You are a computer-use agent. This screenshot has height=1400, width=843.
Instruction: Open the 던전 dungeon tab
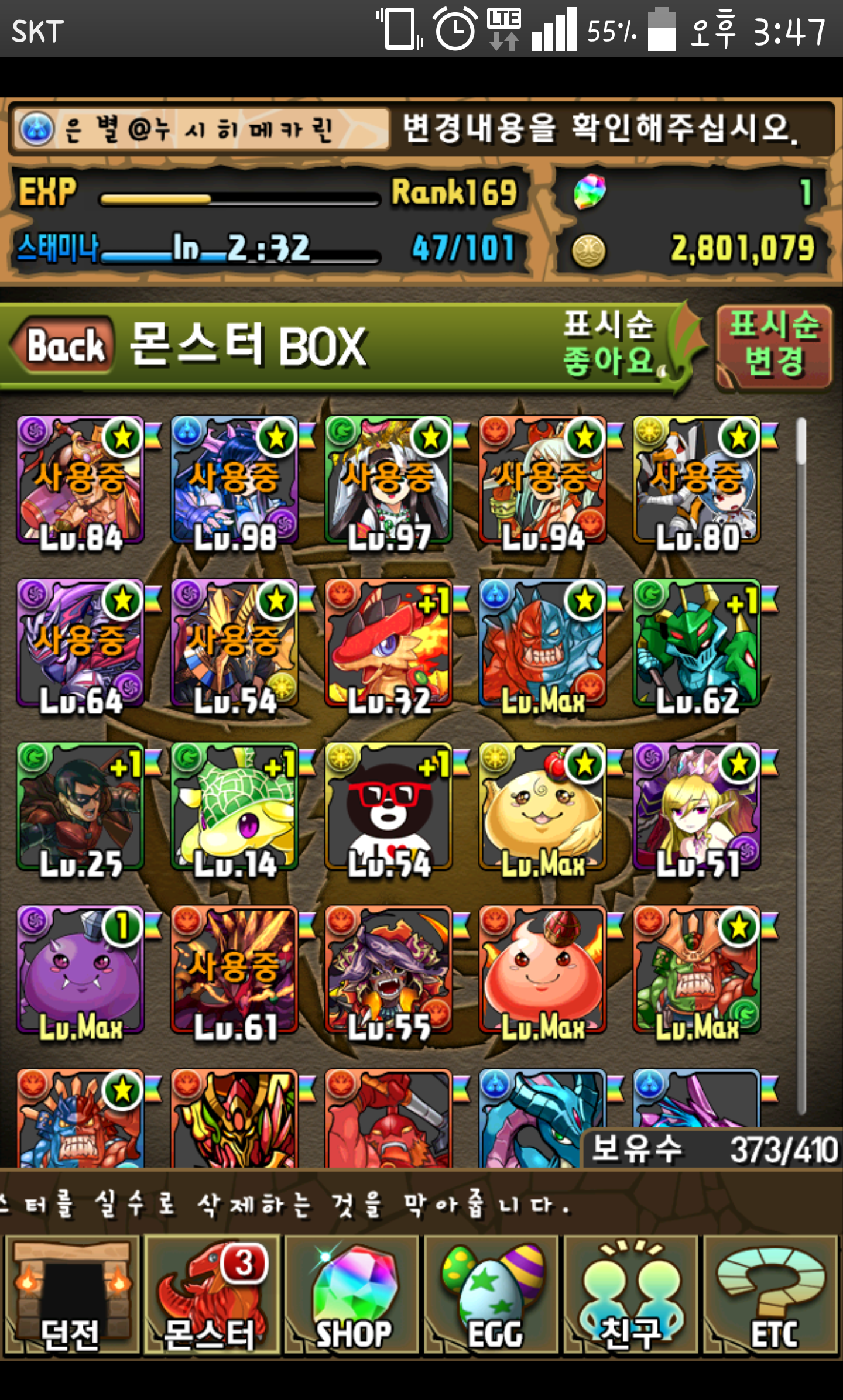70,1296
